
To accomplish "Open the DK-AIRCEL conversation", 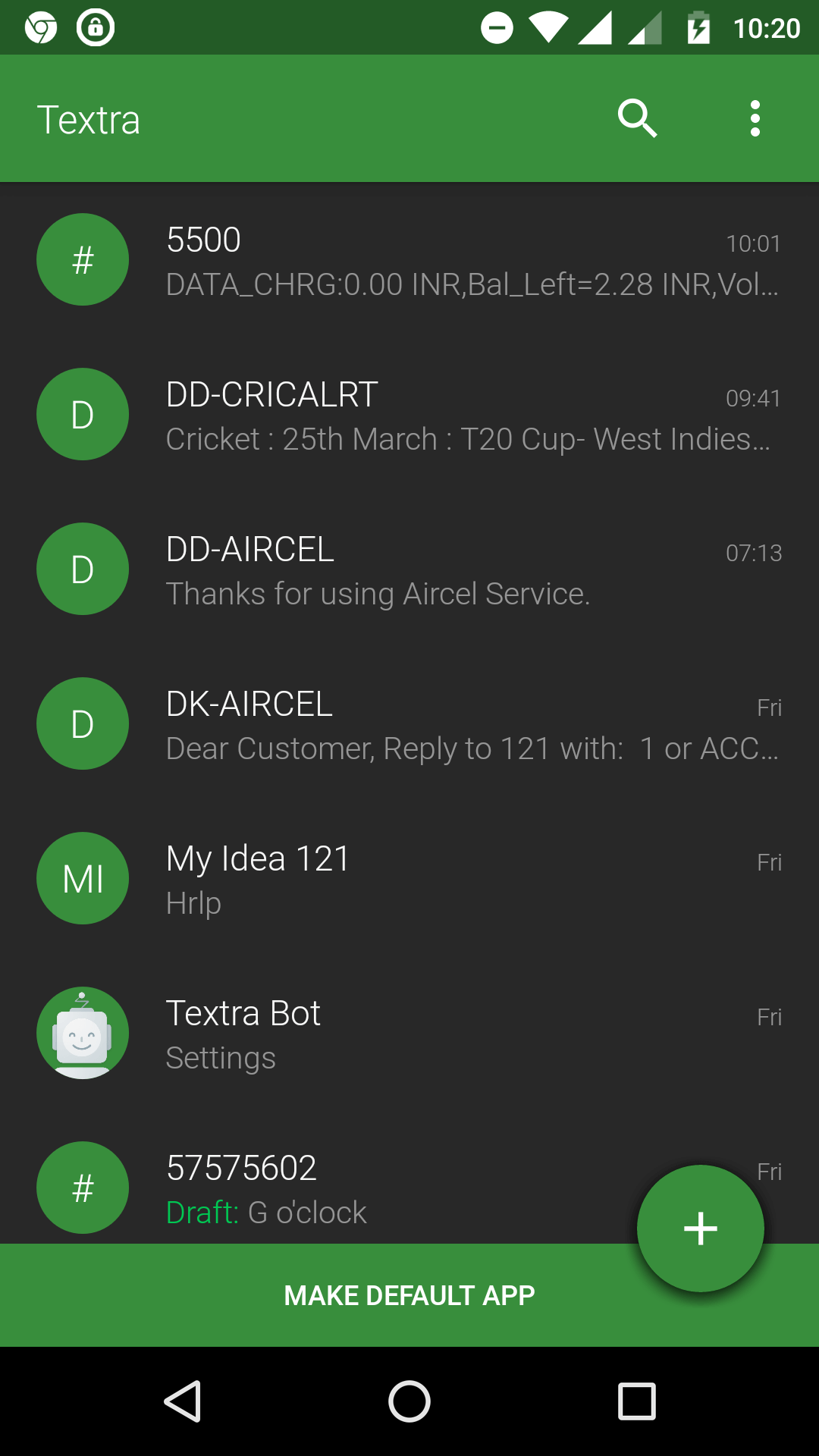I will (409, 724).
